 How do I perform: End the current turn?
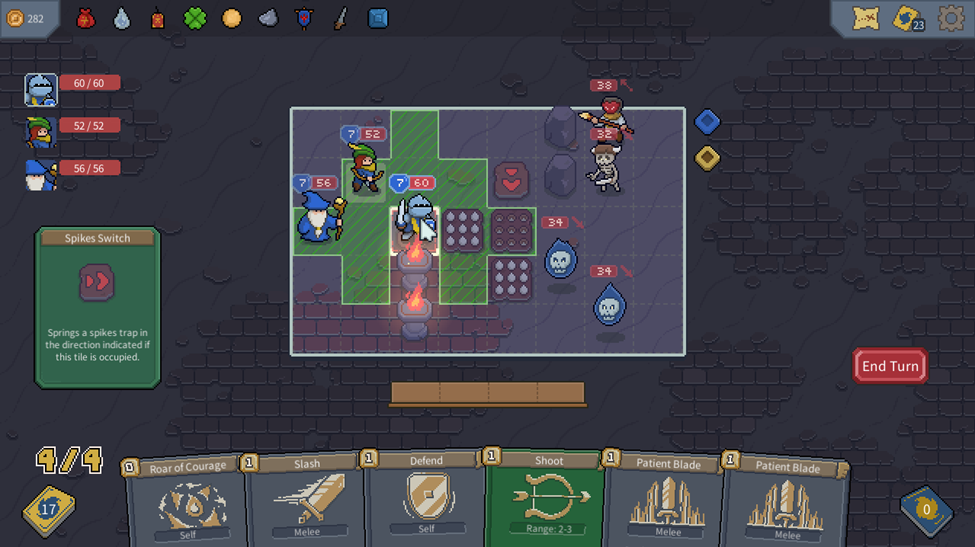(x=889, y=366)
